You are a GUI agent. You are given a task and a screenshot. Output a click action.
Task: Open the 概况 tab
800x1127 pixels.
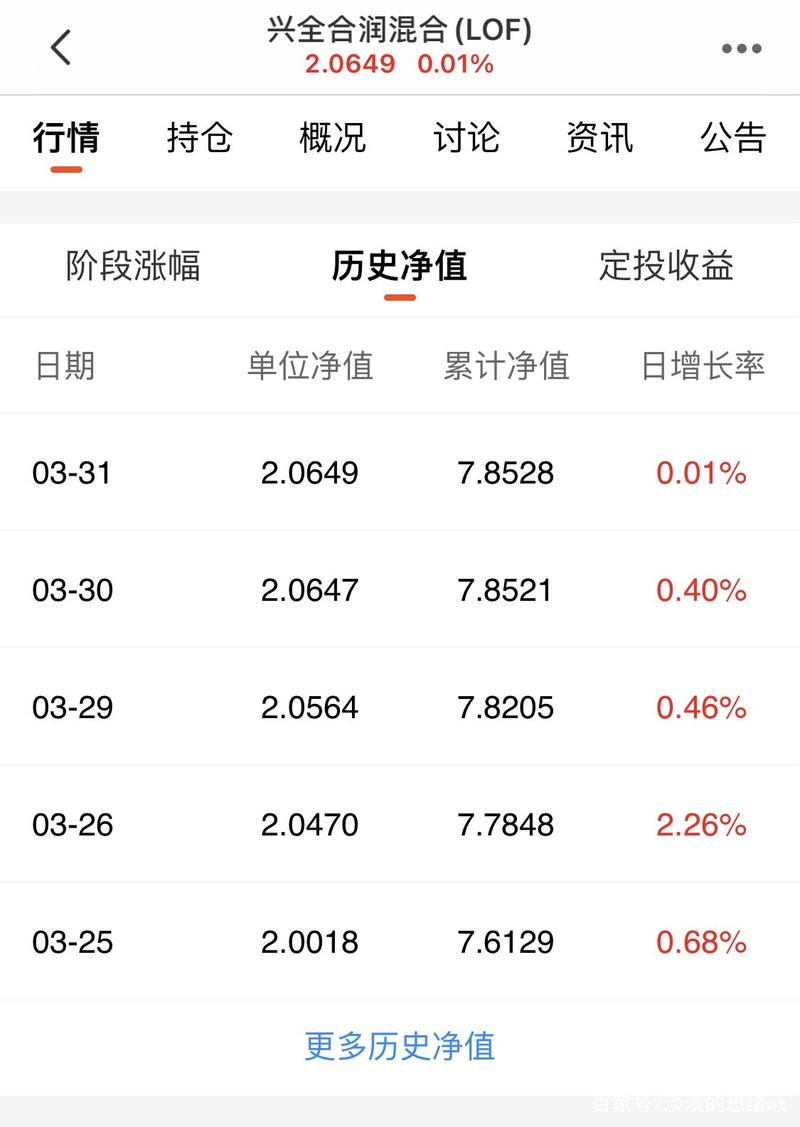(x=332, y=140)
